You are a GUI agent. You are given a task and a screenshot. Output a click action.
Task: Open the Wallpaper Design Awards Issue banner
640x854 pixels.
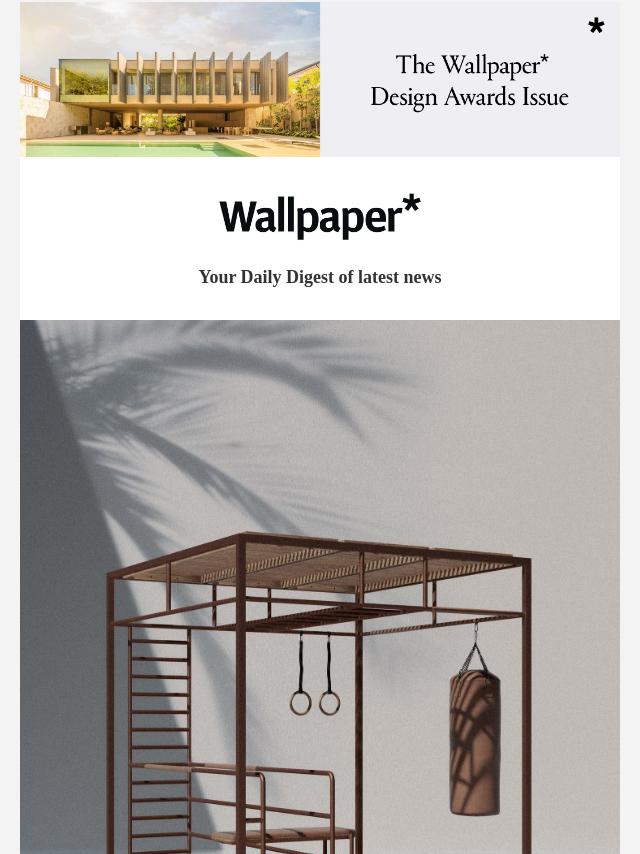(320, 80)
